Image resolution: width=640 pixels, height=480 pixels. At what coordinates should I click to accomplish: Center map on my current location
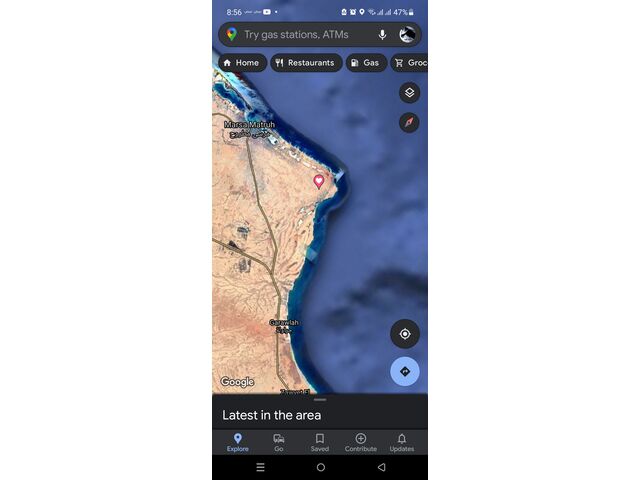click(x=405, y=334)
